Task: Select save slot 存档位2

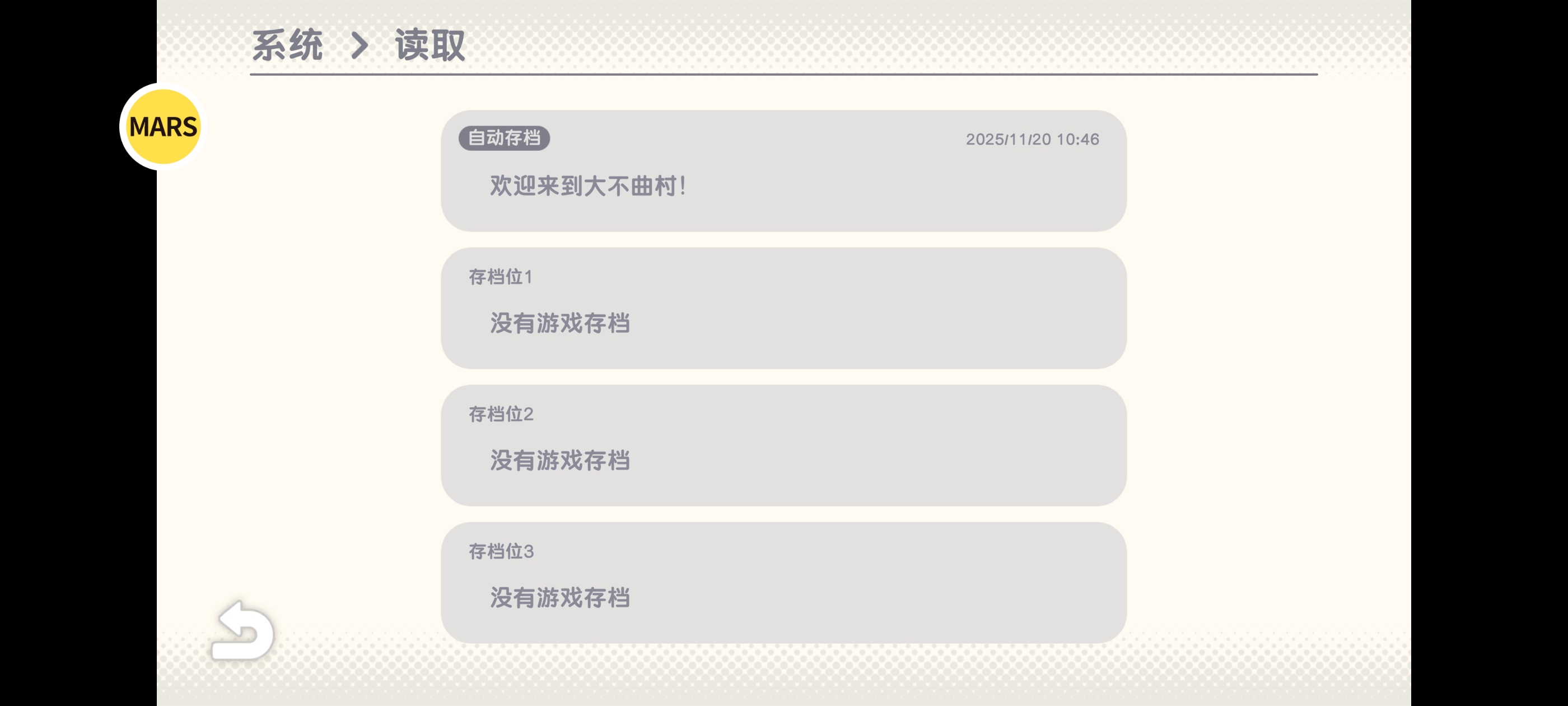Action: coord(783,445)
